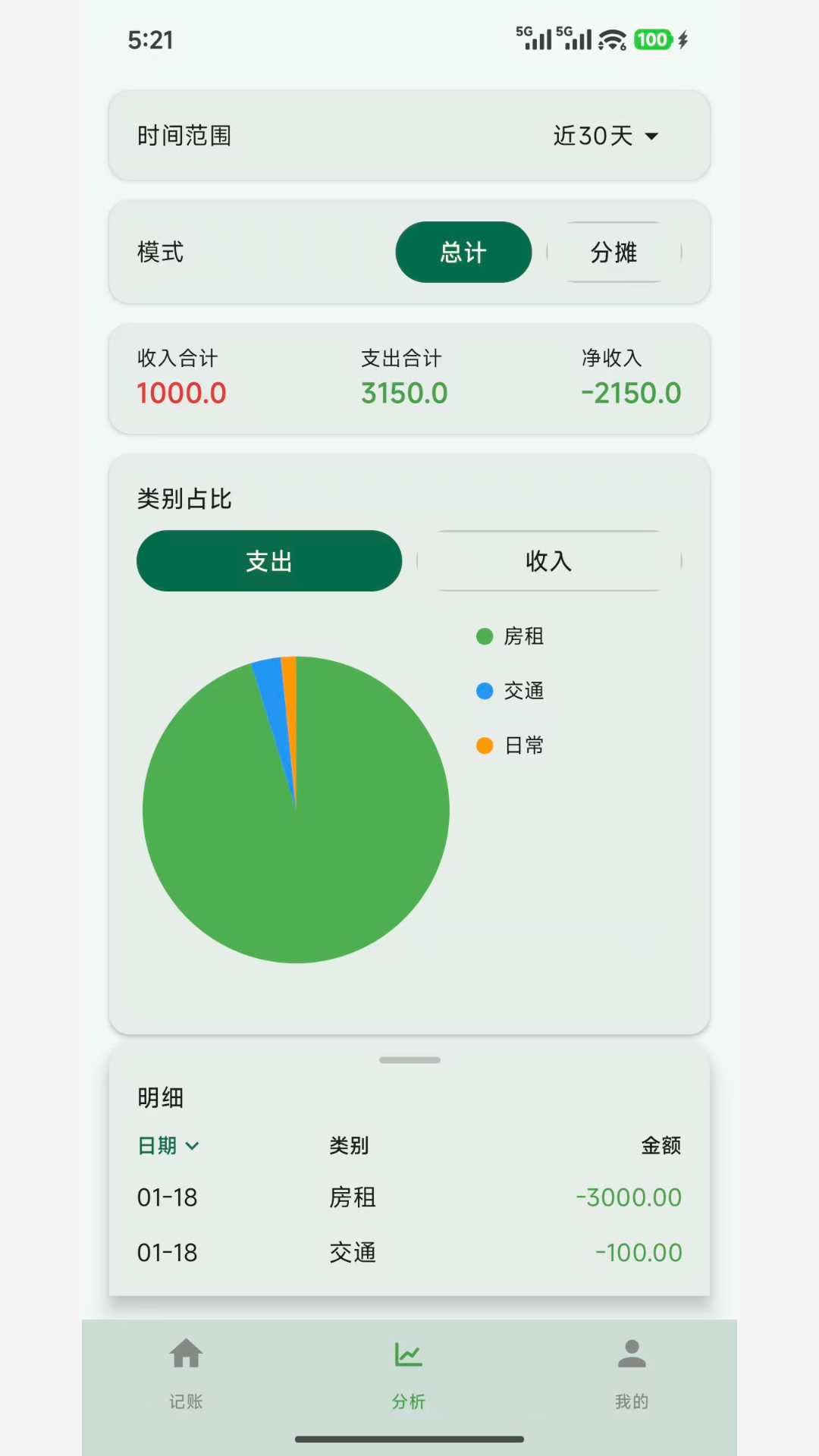This screenshot has width=819, height=1456.
Task: Select the 分析 analysis chart icon
Action: (x=408, y=1354)
